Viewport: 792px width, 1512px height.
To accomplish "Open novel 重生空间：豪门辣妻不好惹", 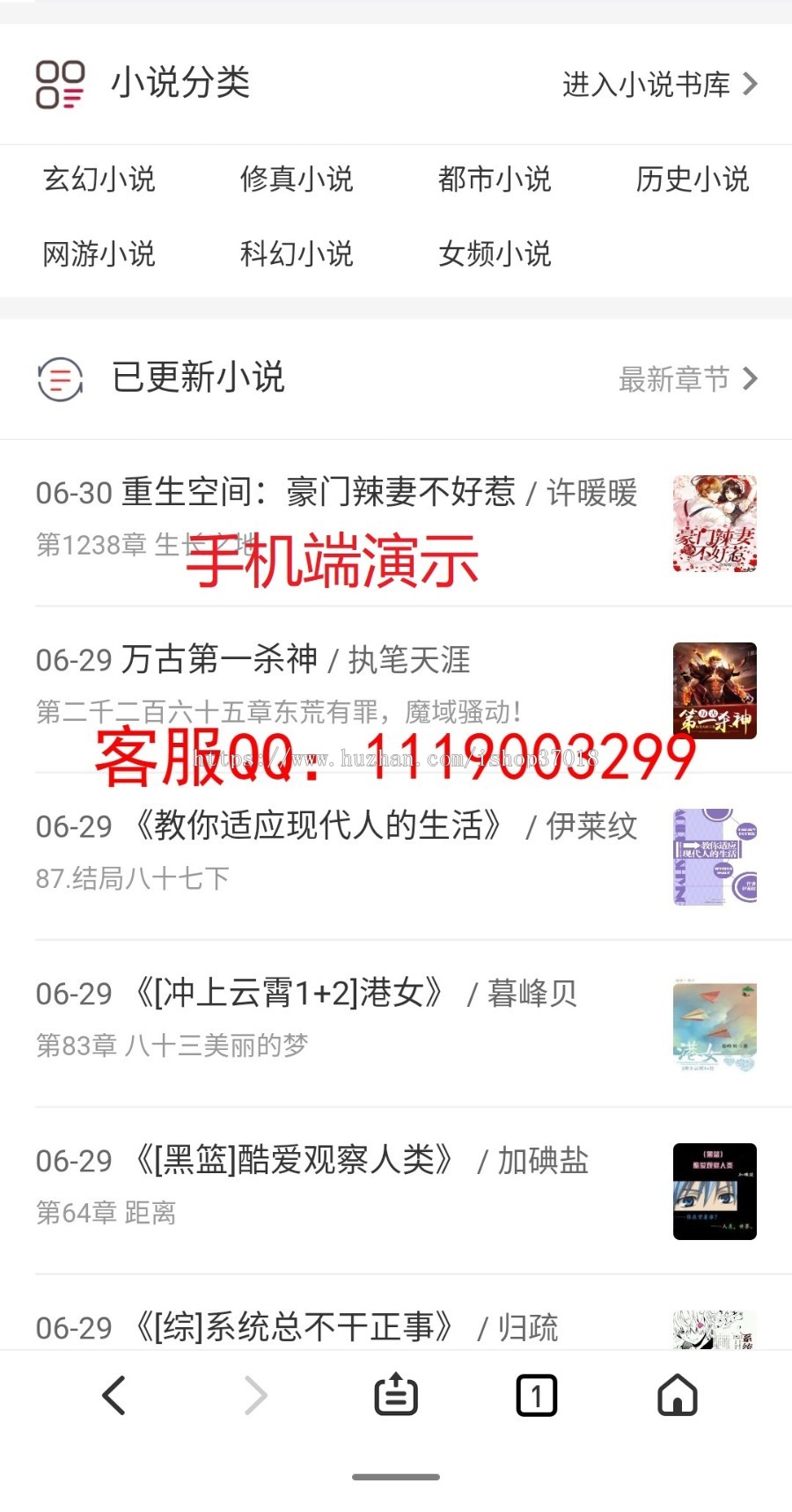I will pyautogui.click(x=318, y=493).
